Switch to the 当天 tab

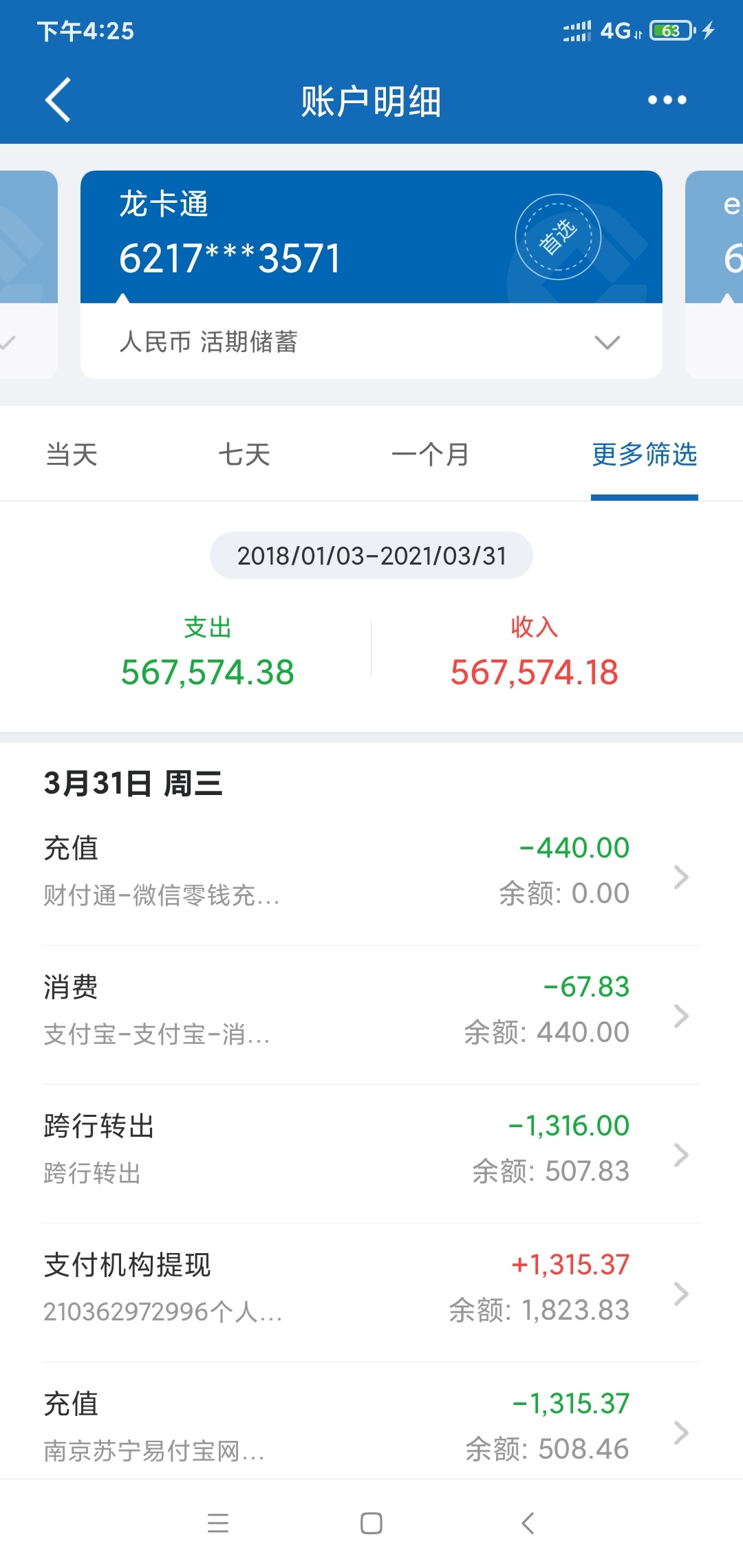tap(72, 455)
